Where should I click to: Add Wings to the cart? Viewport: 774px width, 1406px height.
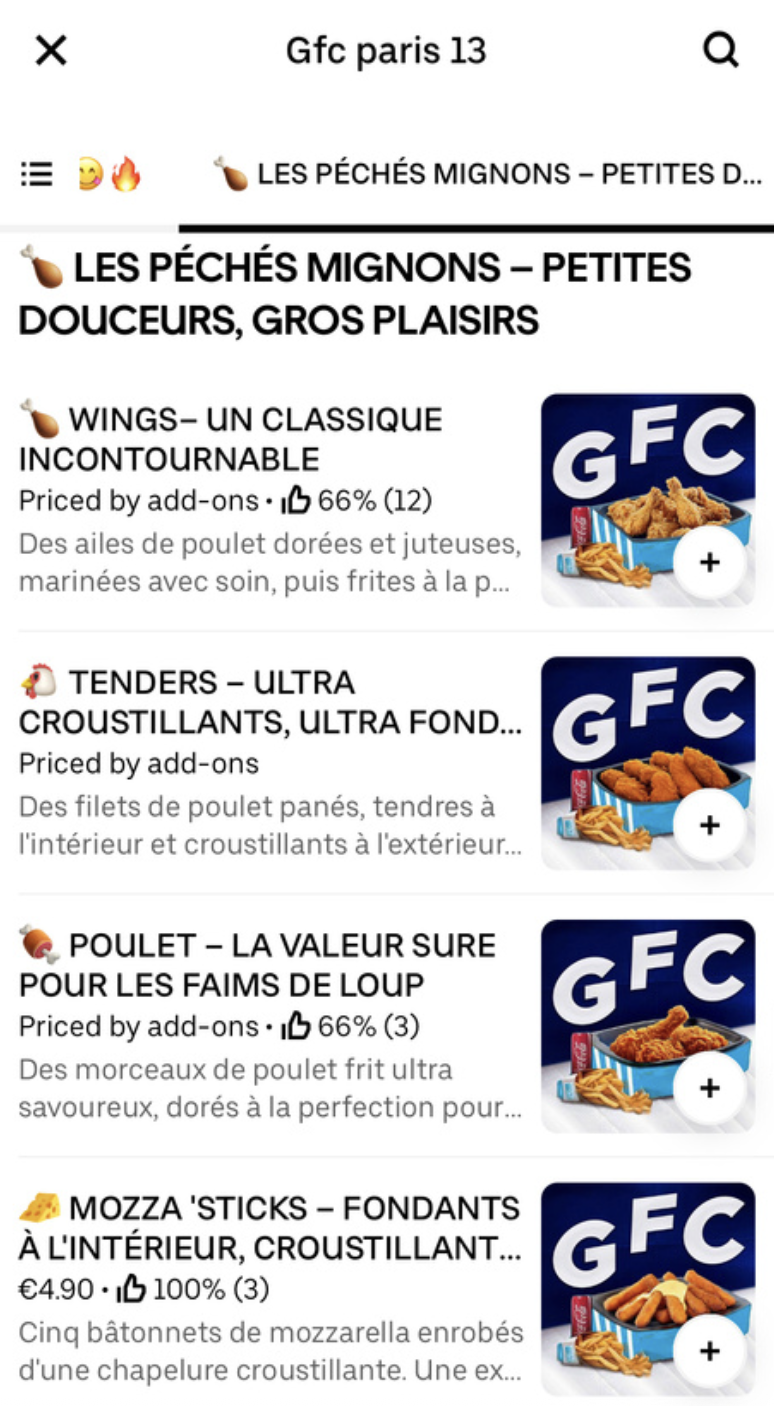click(x=709, y=563)
